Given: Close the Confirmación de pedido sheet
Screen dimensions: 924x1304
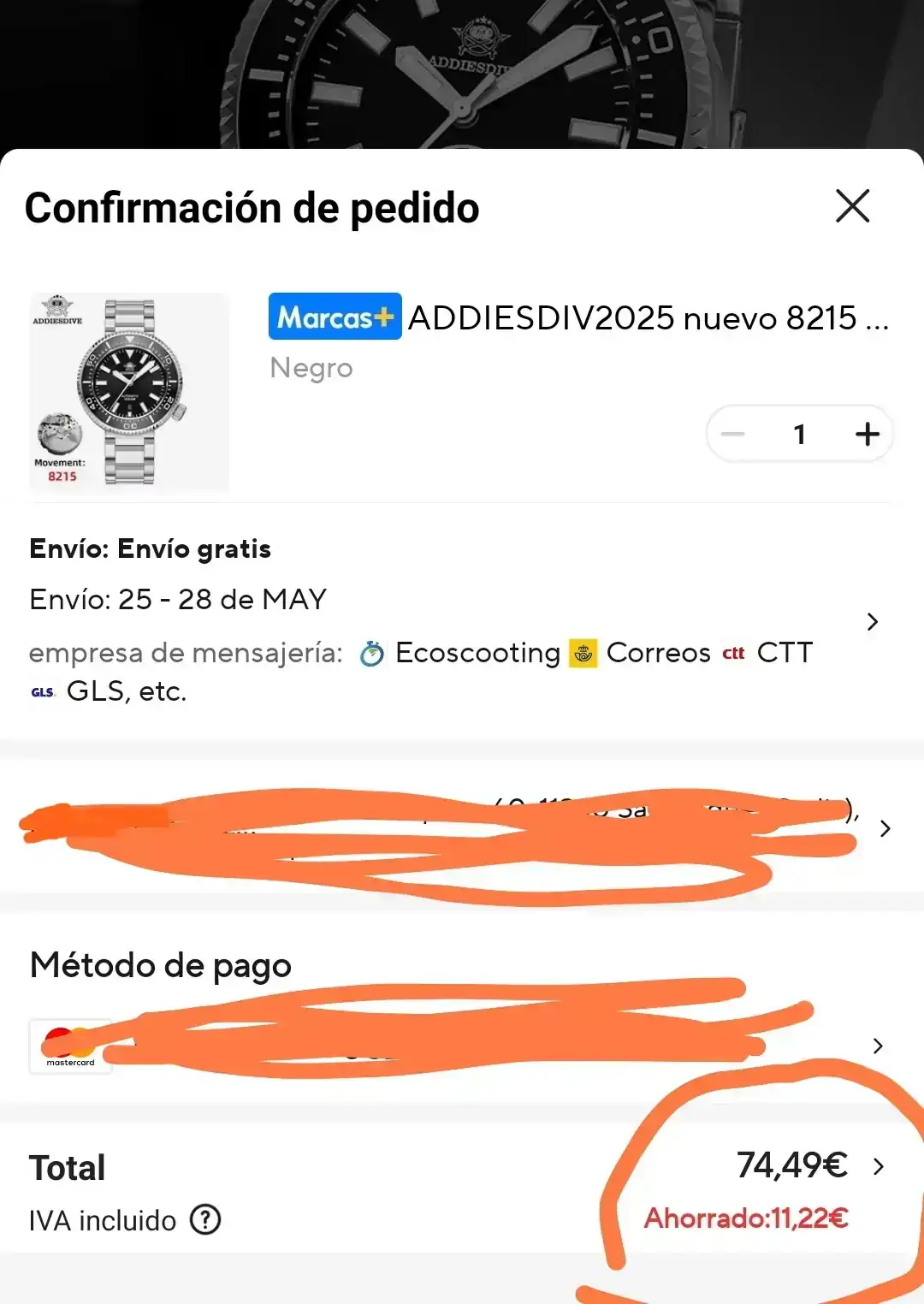Looking at the screenshot, I should (852, 206).
